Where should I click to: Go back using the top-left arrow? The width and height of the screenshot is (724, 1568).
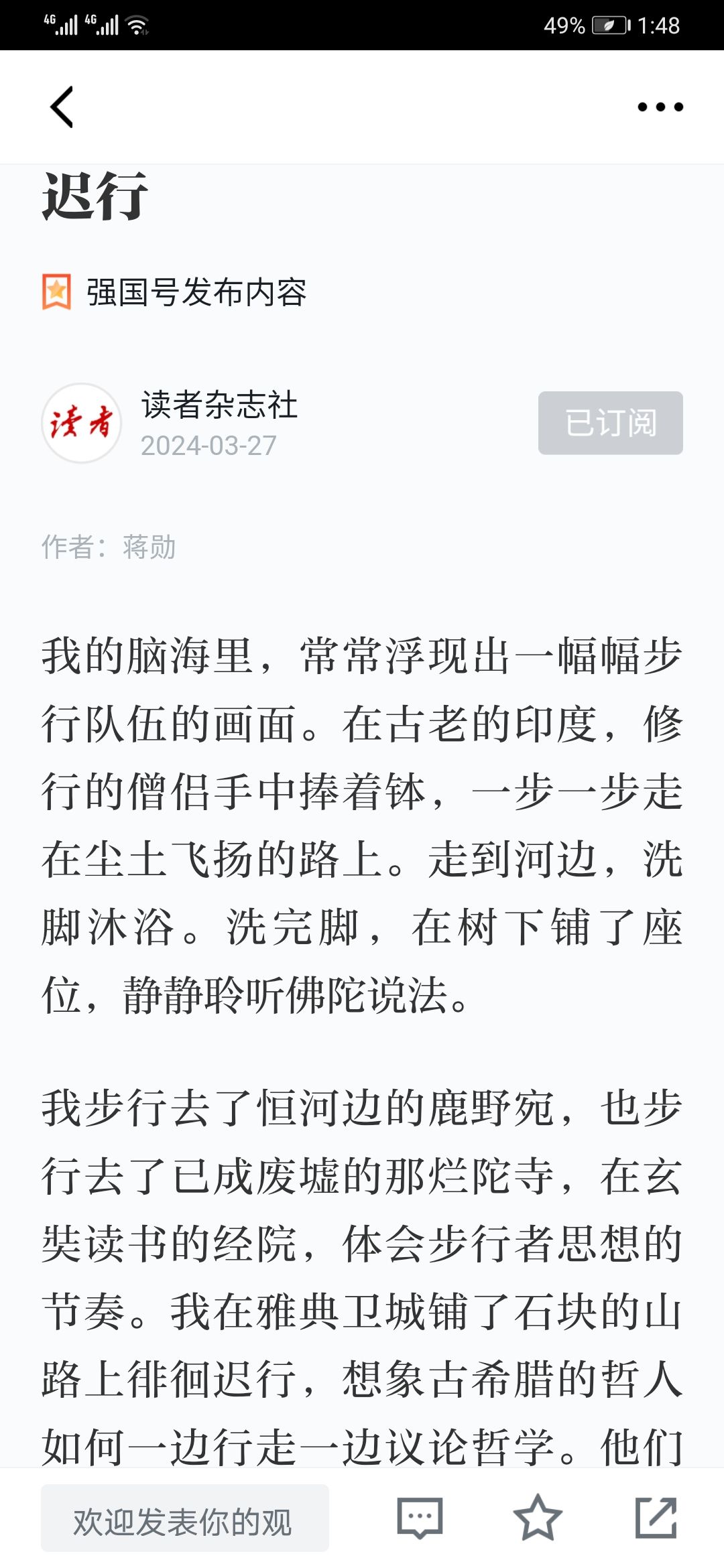[62, 107]
